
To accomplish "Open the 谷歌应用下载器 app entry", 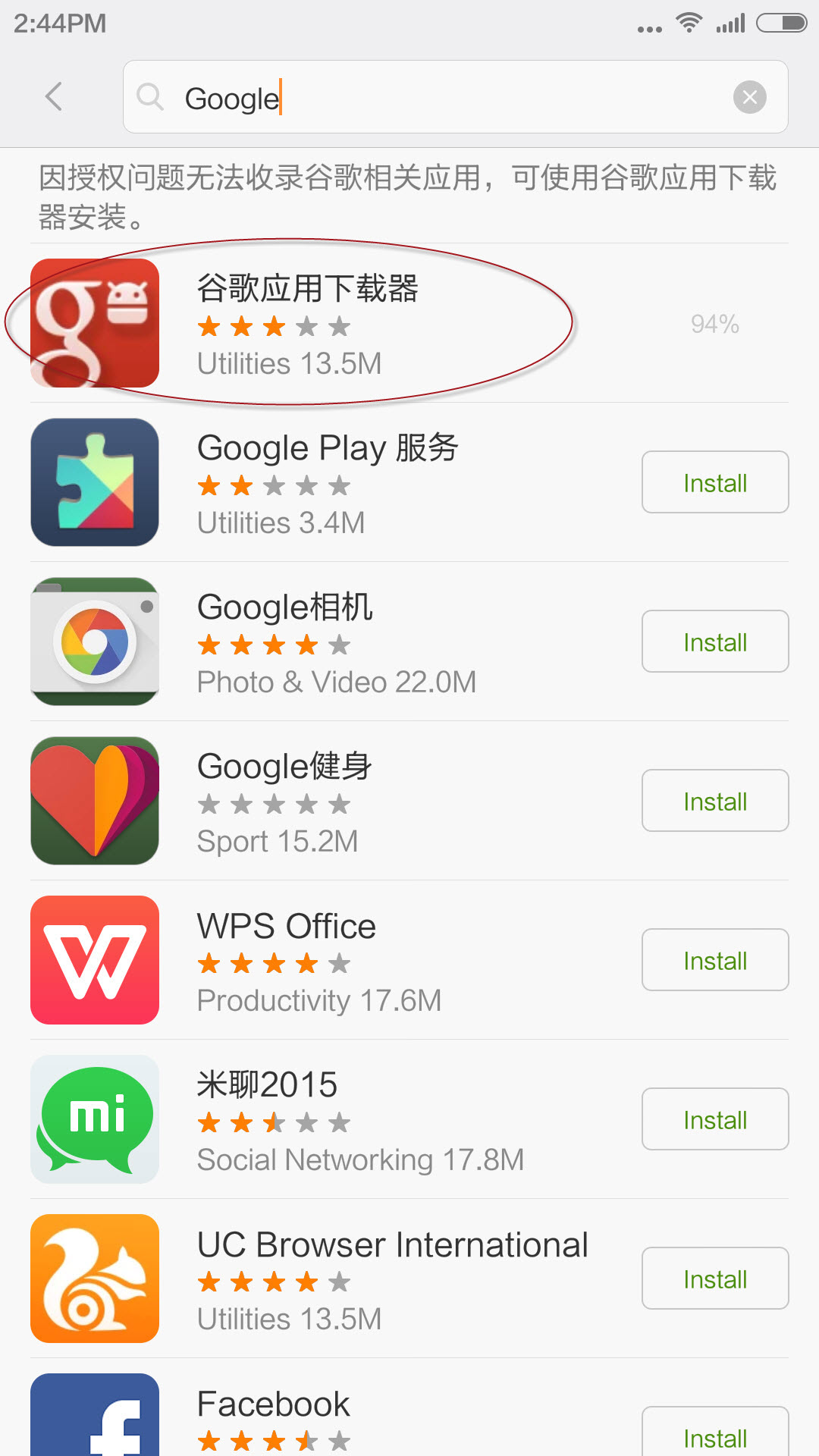I will pyautogui.click(x=409, y=323).
